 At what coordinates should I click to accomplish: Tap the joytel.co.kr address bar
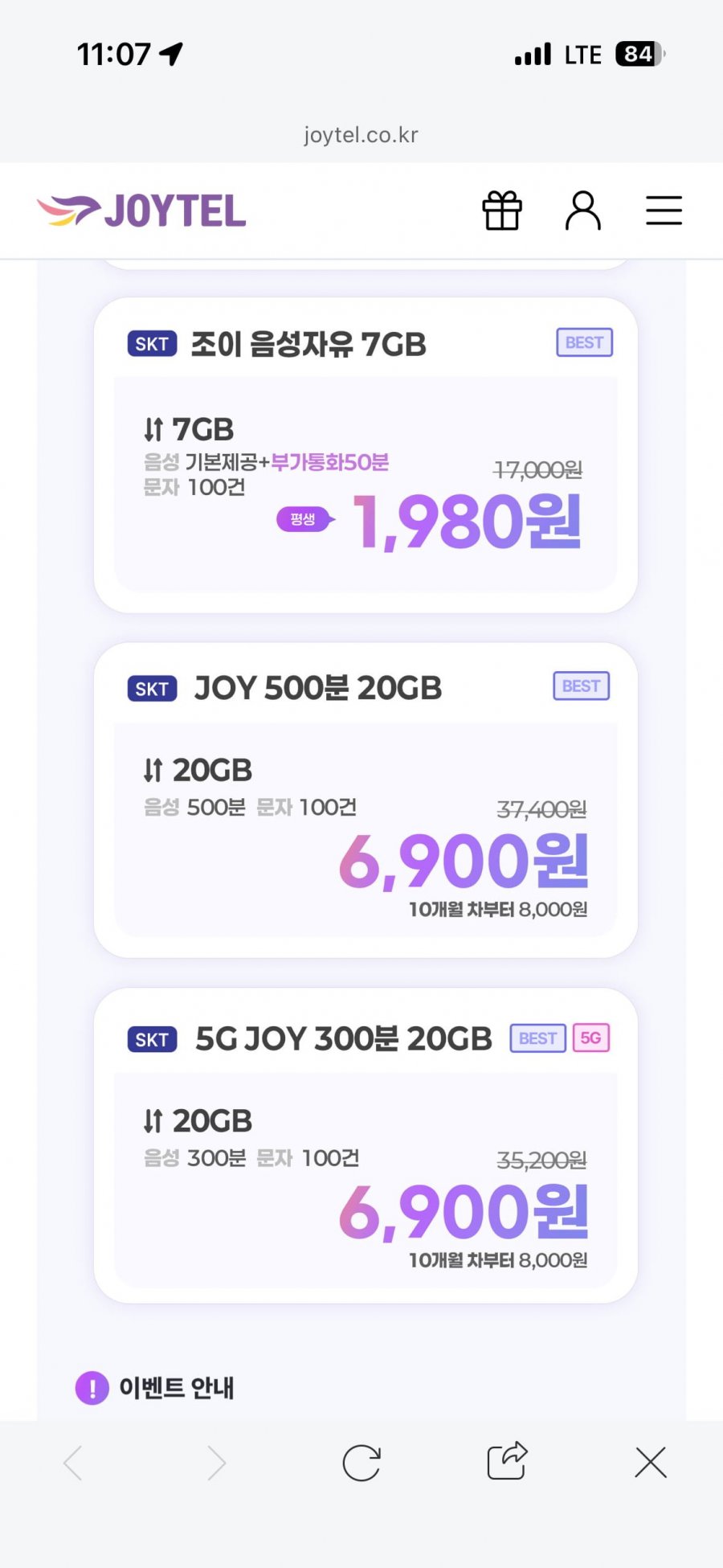361,135
